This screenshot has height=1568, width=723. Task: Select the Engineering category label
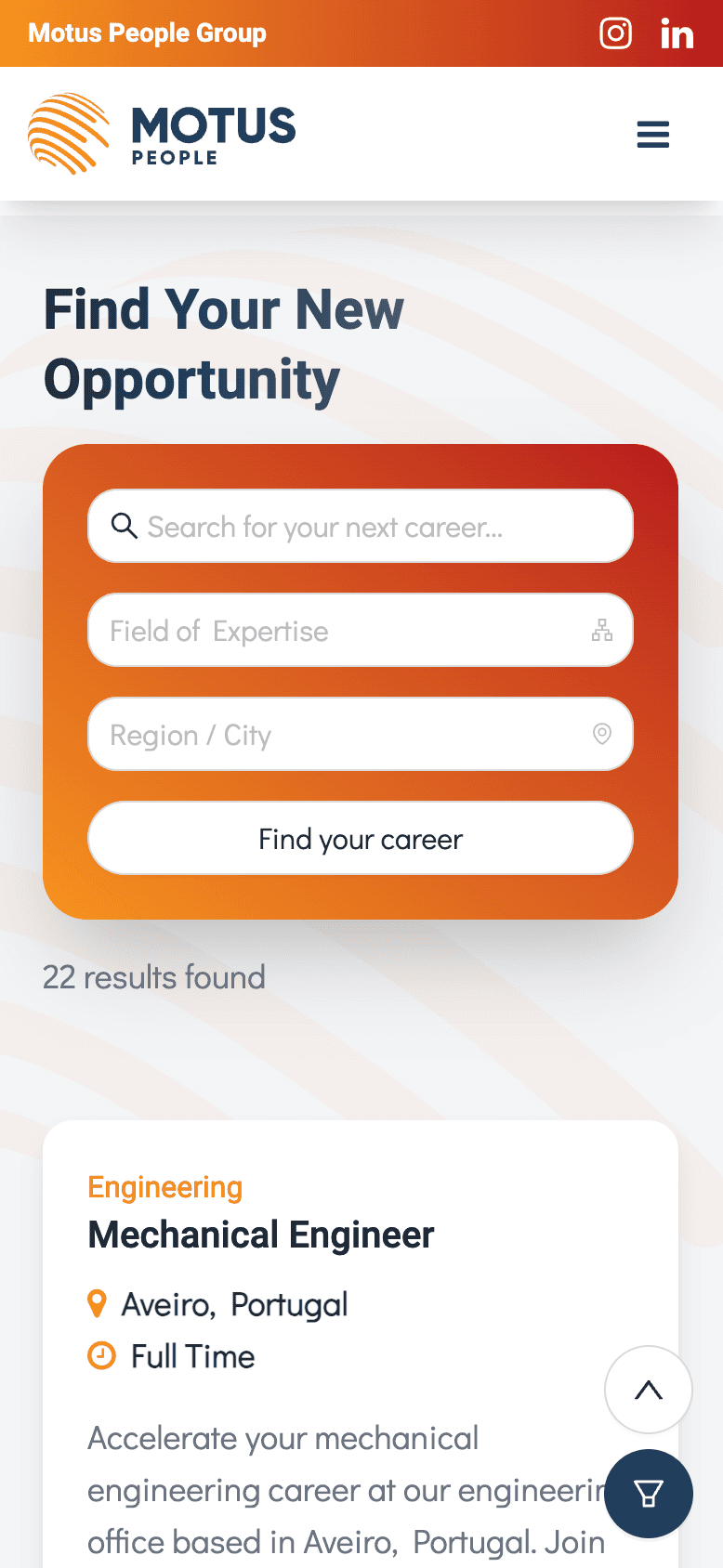pos(164,1187)
